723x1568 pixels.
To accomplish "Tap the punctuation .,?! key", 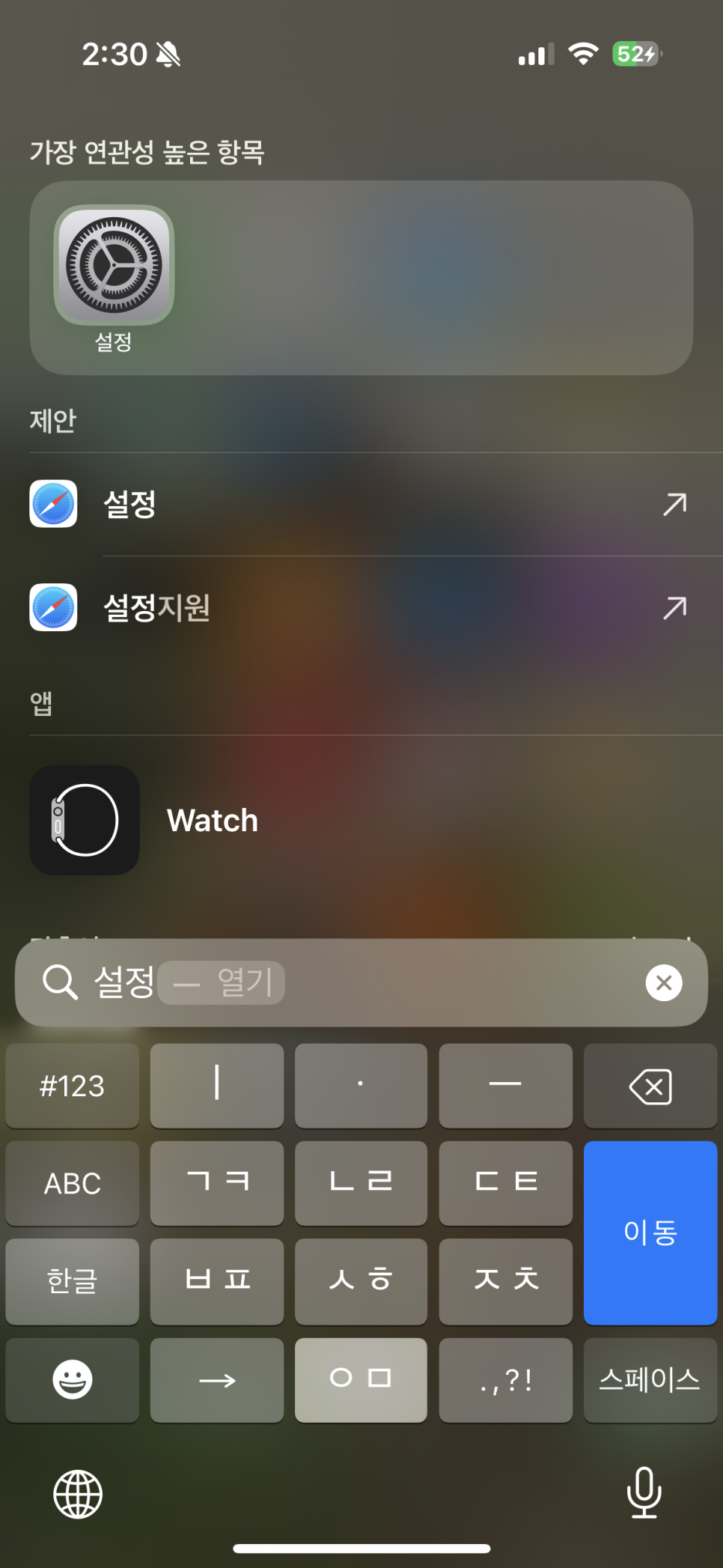I will 505,1379.
